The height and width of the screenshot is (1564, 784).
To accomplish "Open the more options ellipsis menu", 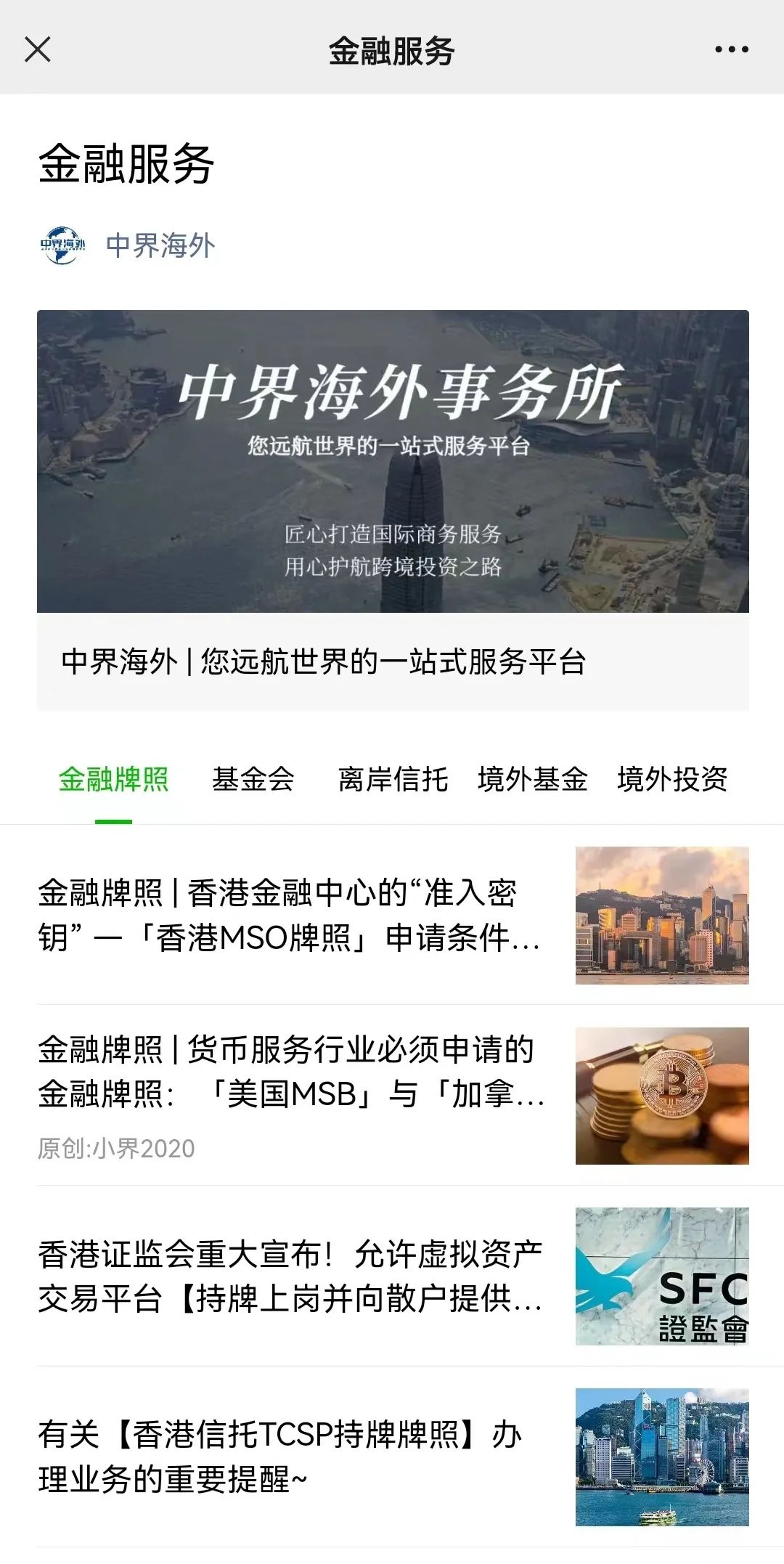I will click(730, 49).
